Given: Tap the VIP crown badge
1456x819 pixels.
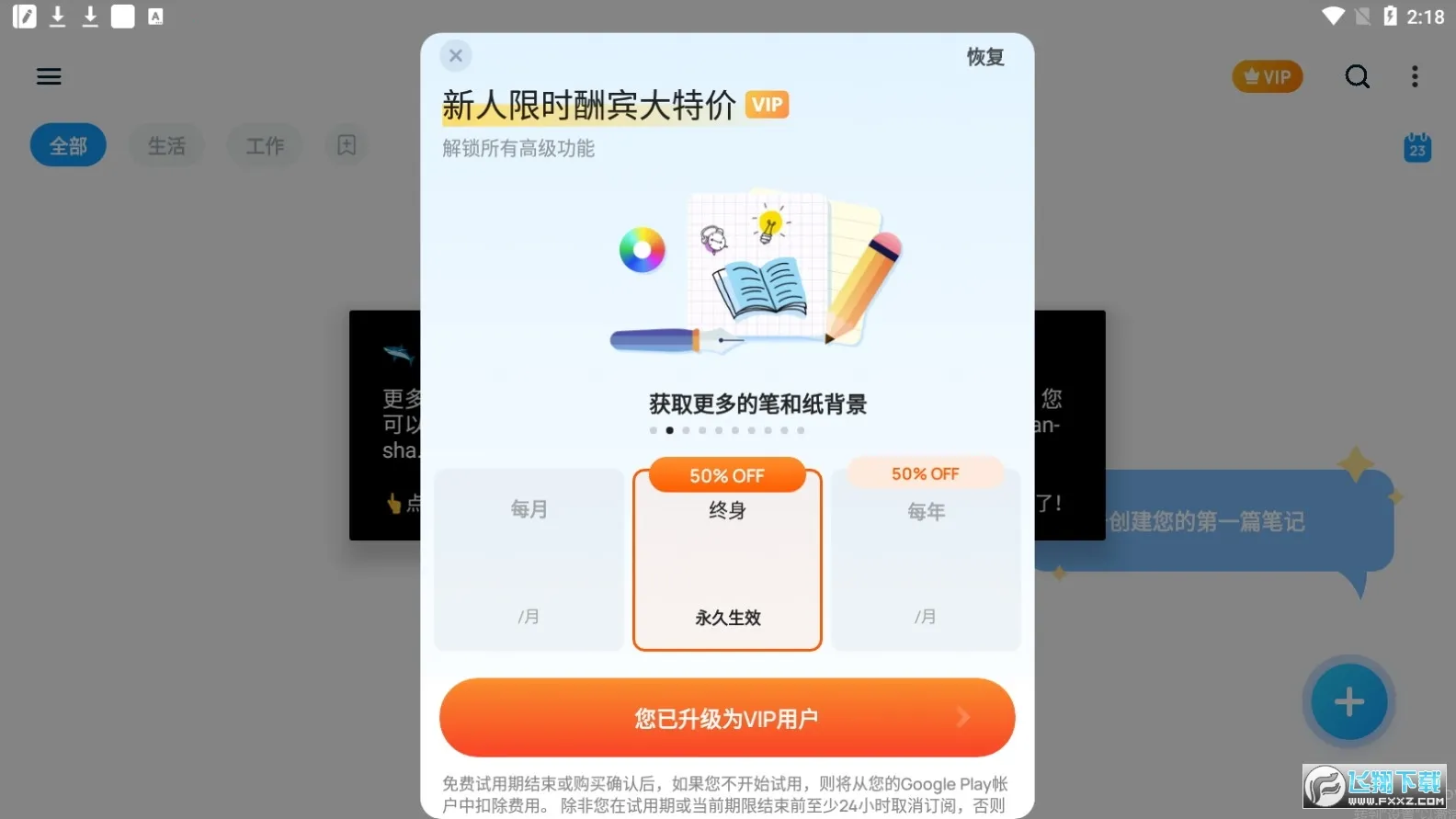Looking at the screenshot, I should 1268,77.
